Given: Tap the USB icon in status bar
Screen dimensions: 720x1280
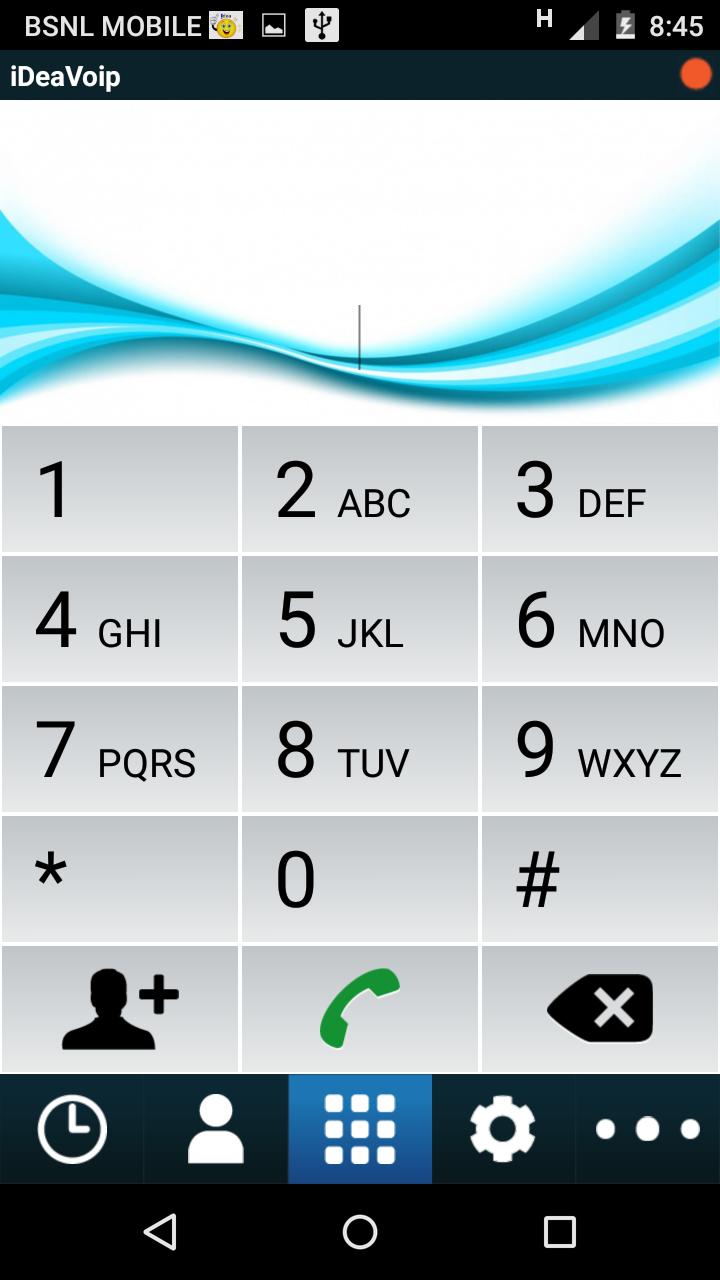Looking at the screenshot, I should click(320, 25).
